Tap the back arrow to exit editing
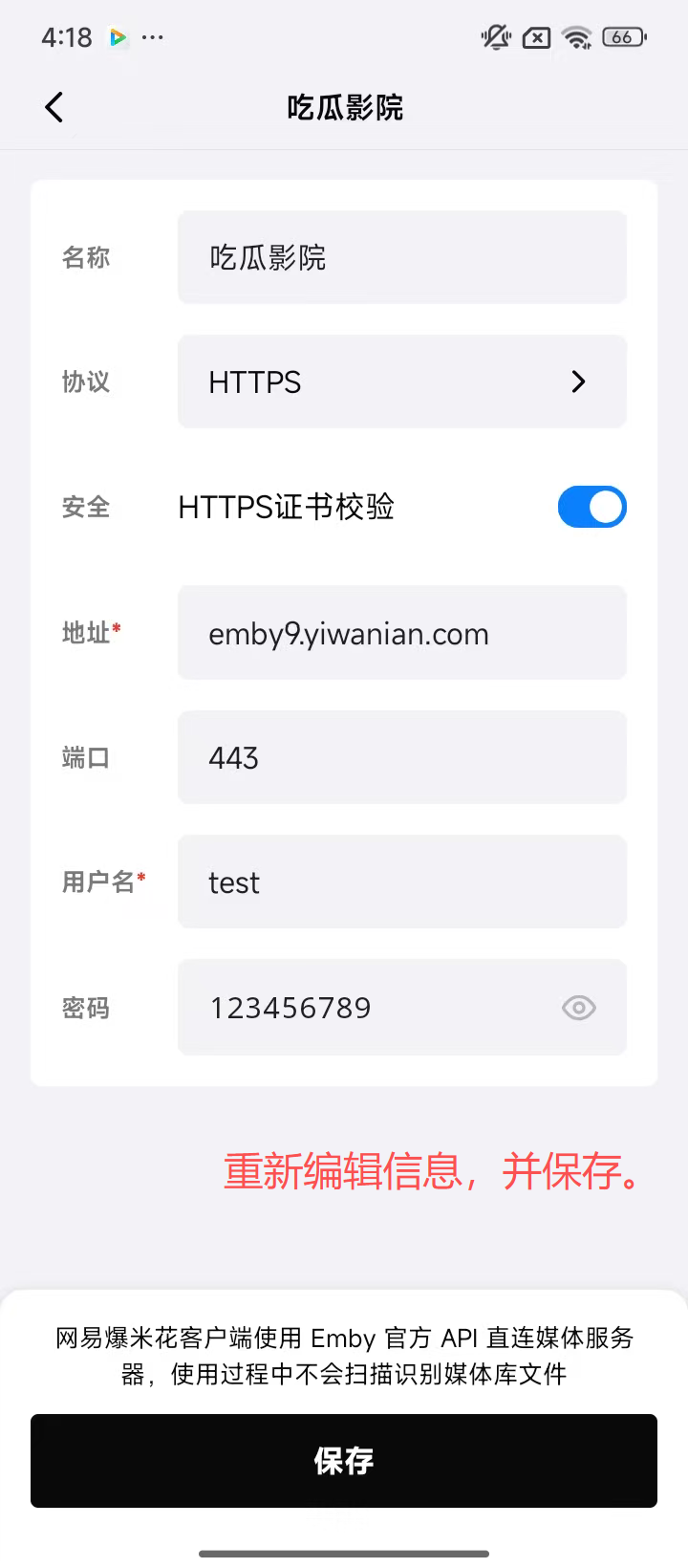The height and width of the screenshot is (1568, 688). 54,107
